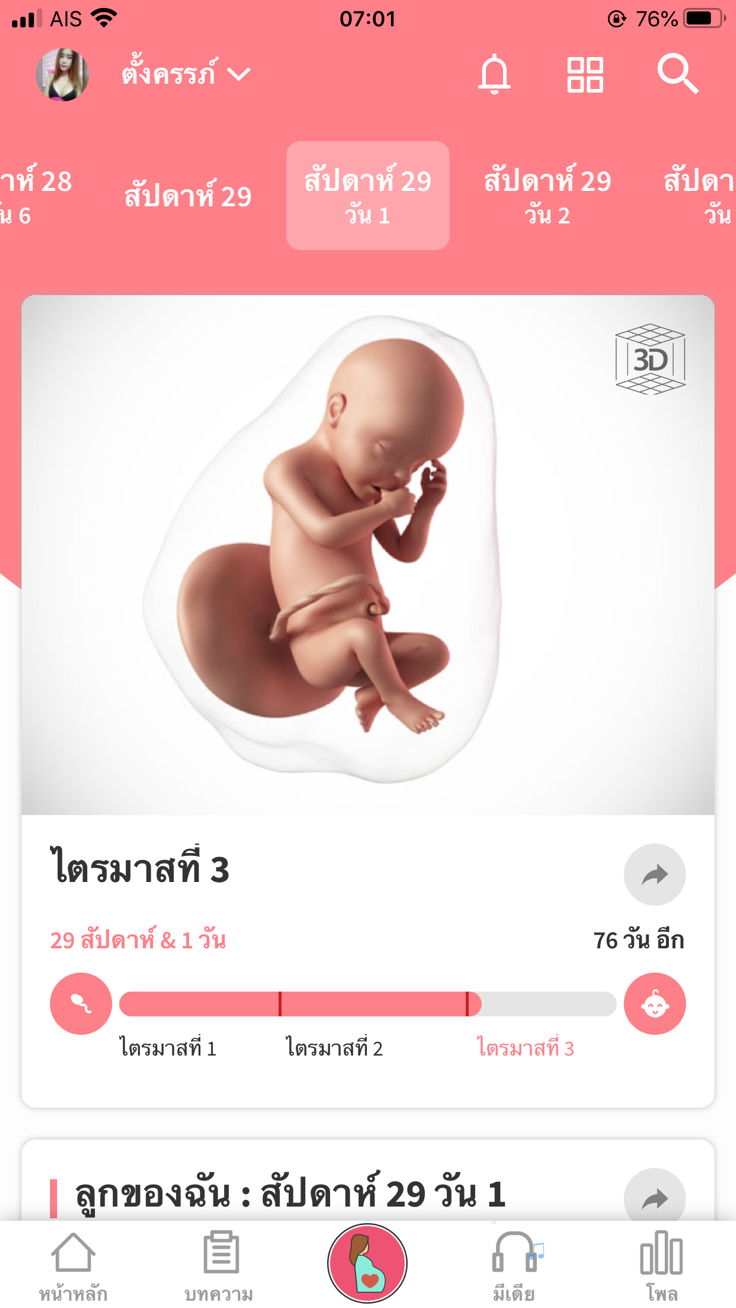Screen dimensions: 736x1308
Task: Expand the ตั้งครรภ์ mode dropdown
Action: point(185,74)
